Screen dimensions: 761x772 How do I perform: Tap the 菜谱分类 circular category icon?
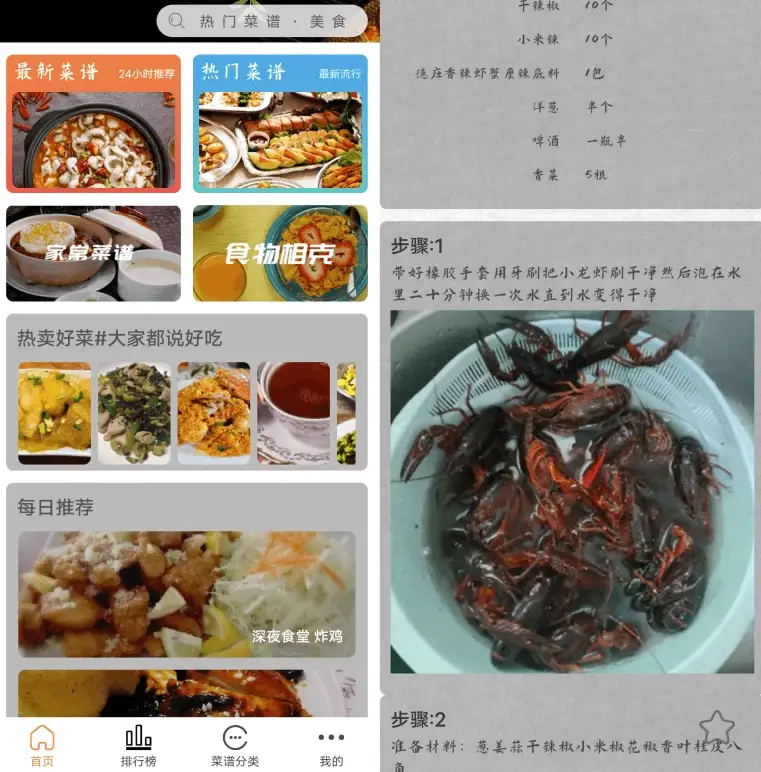[234, 737]
